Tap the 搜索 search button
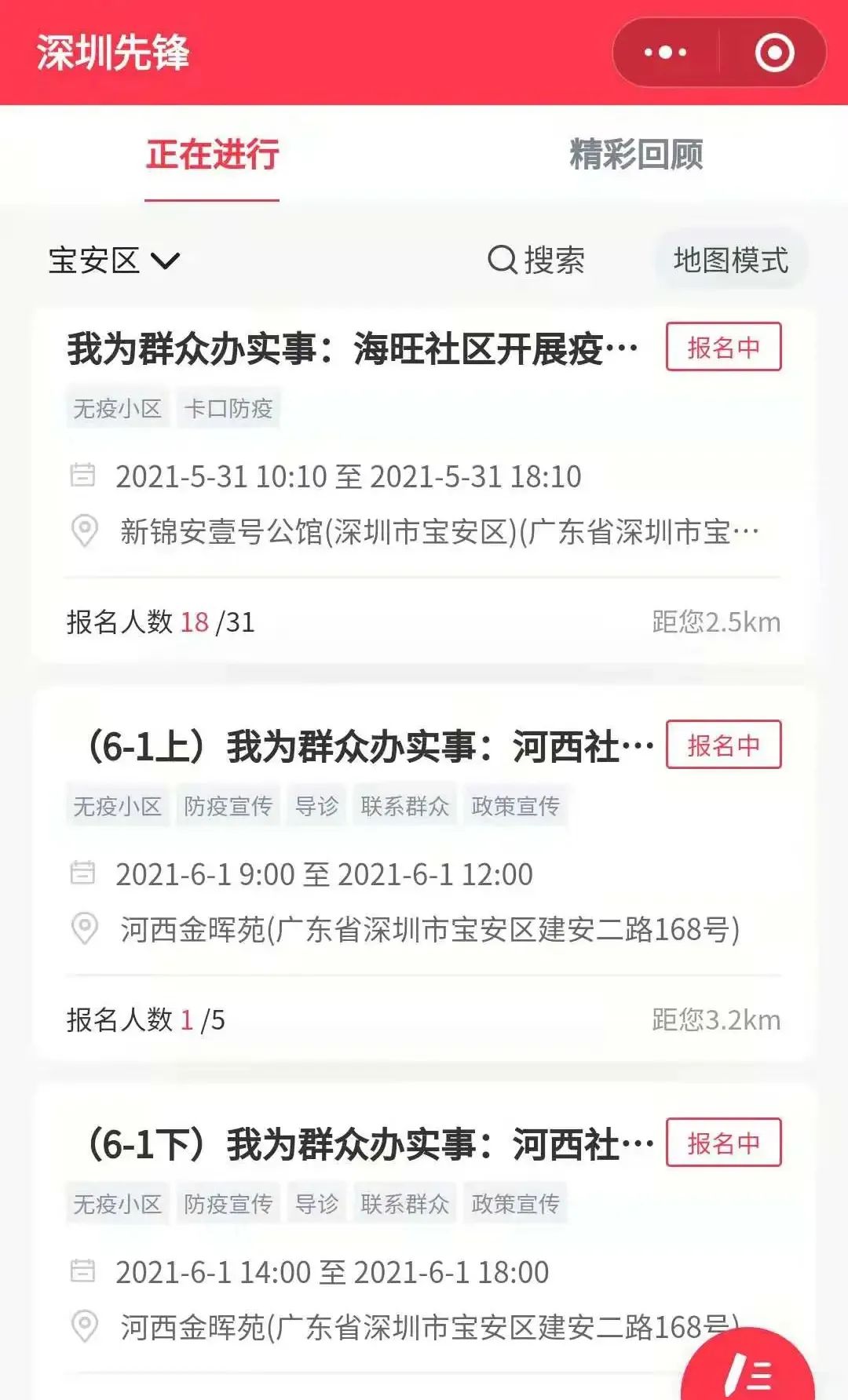Image resolution: width=848 pixels, height=1400 pixels. [x=536, y=260]
